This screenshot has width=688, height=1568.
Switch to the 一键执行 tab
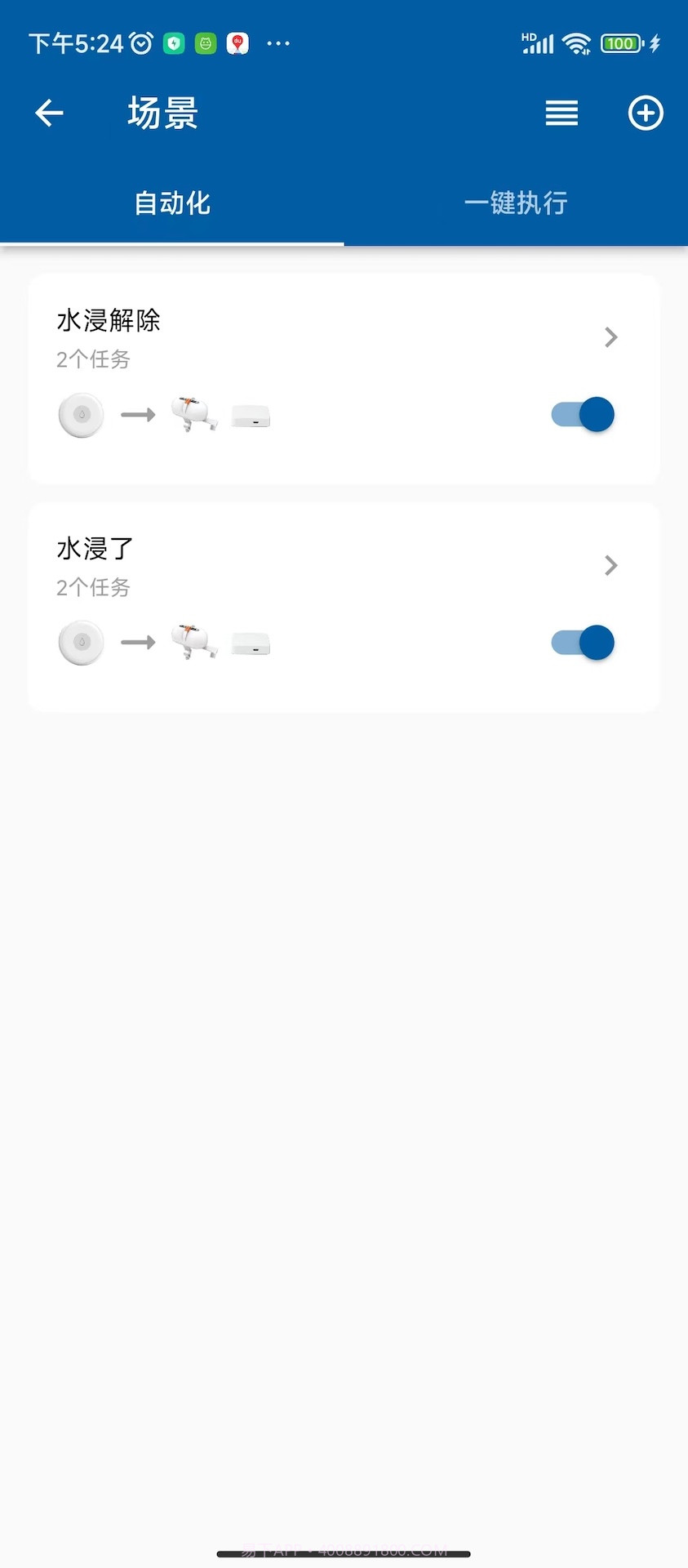[x=516, y=203]
